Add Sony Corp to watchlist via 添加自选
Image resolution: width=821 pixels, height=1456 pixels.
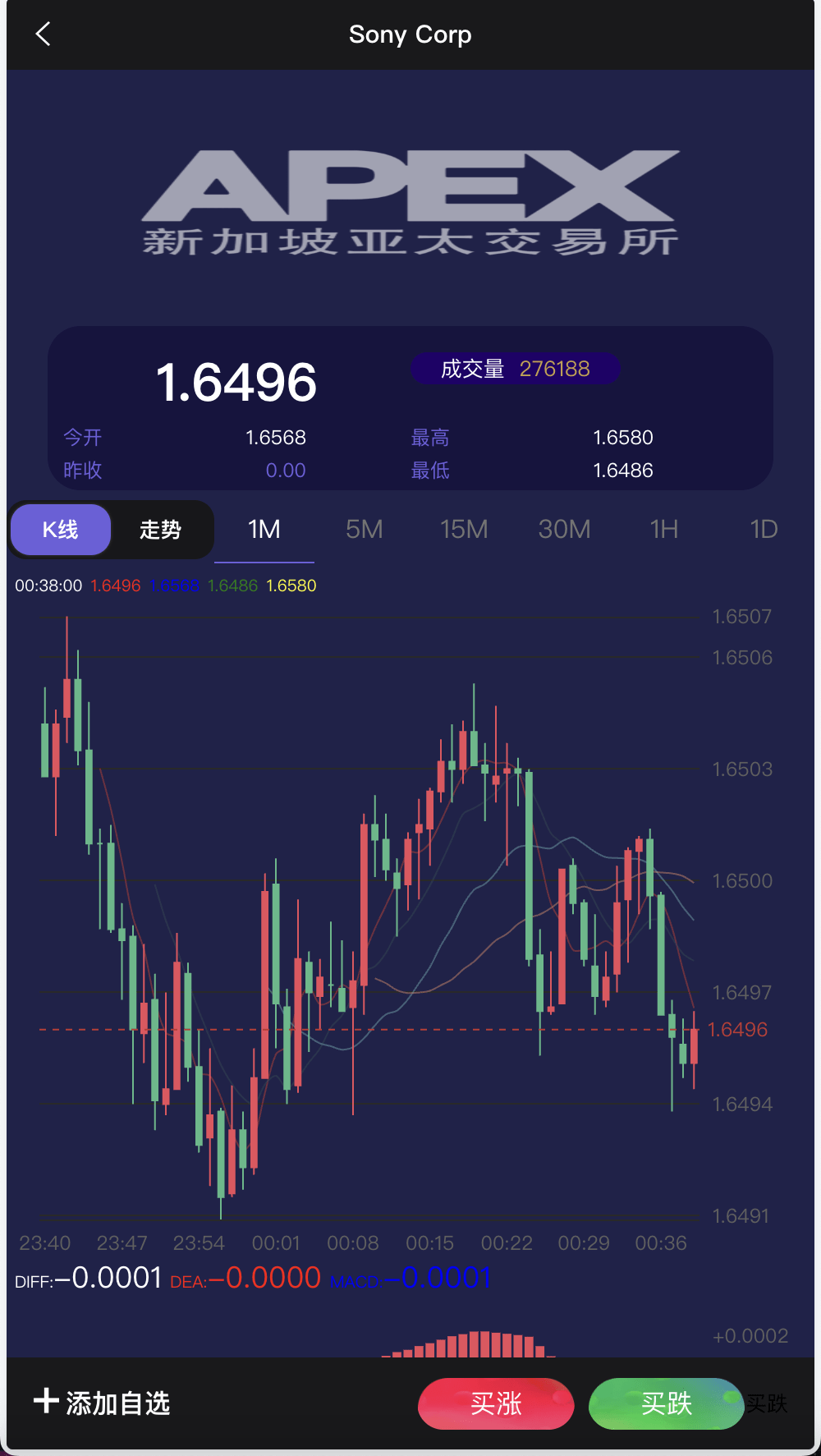coord(102,1403)
